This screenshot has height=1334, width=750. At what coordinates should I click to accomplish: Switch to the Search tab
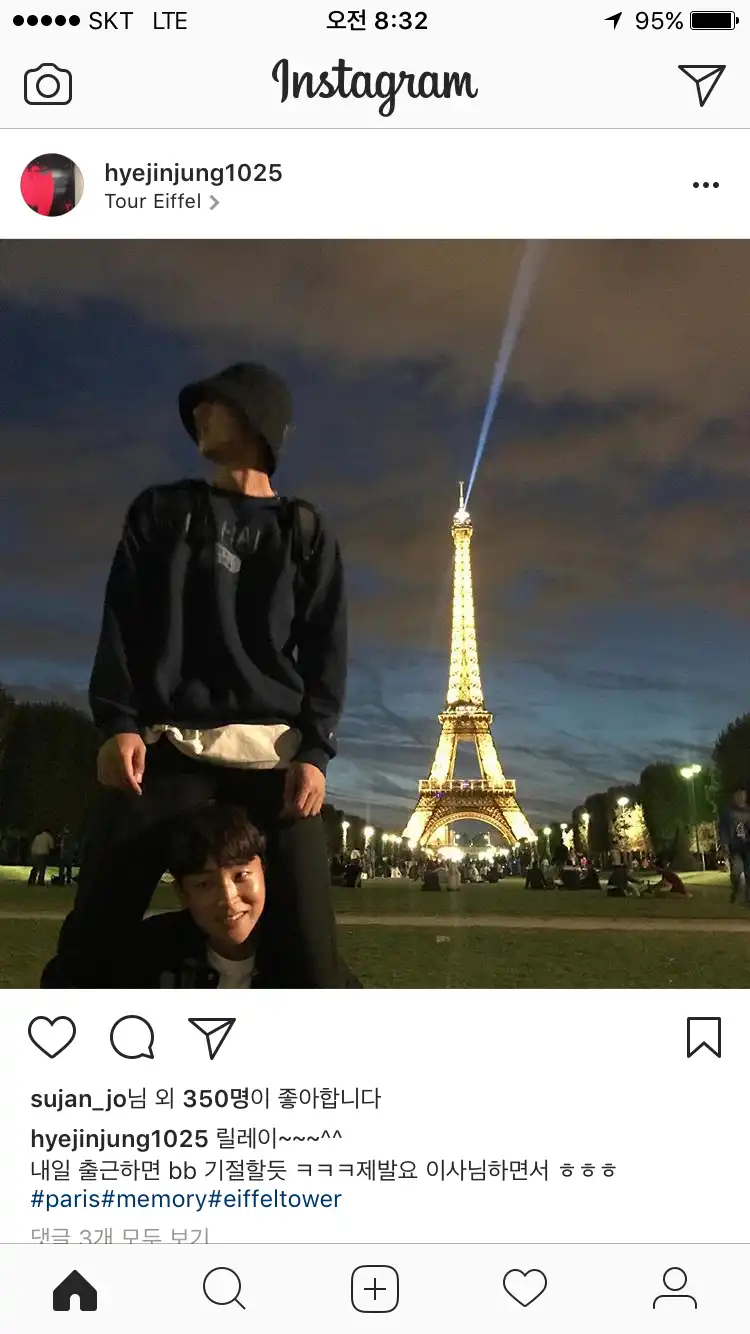click(x=225, y=1289)
